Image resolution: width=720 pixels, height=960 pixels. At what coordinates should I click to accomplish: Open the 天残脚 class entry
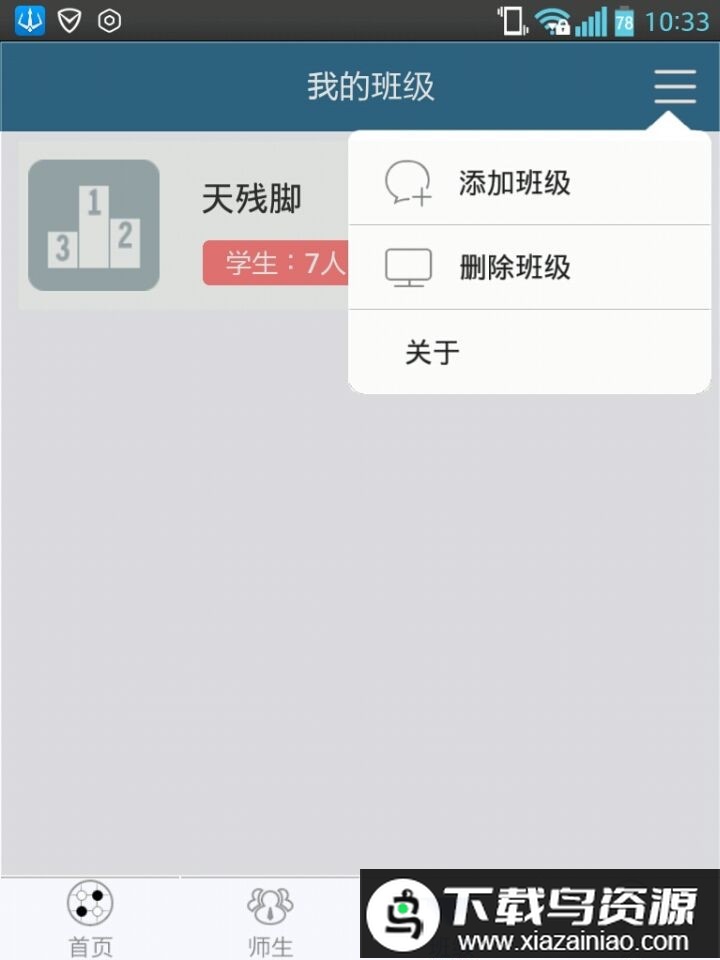tap(251, 198)
